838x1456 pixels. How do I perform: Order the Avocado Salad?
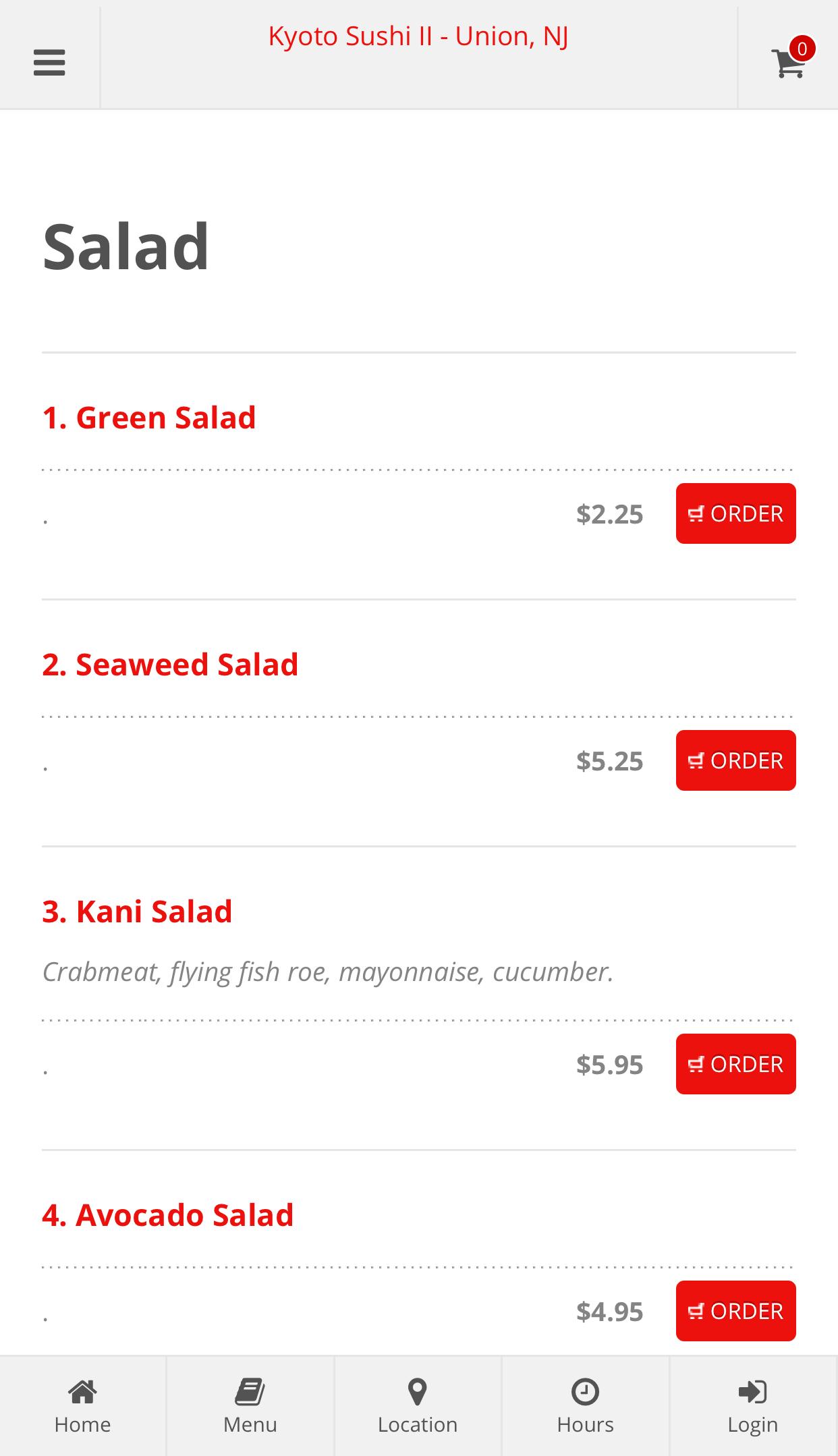[x=735, y=1311]
